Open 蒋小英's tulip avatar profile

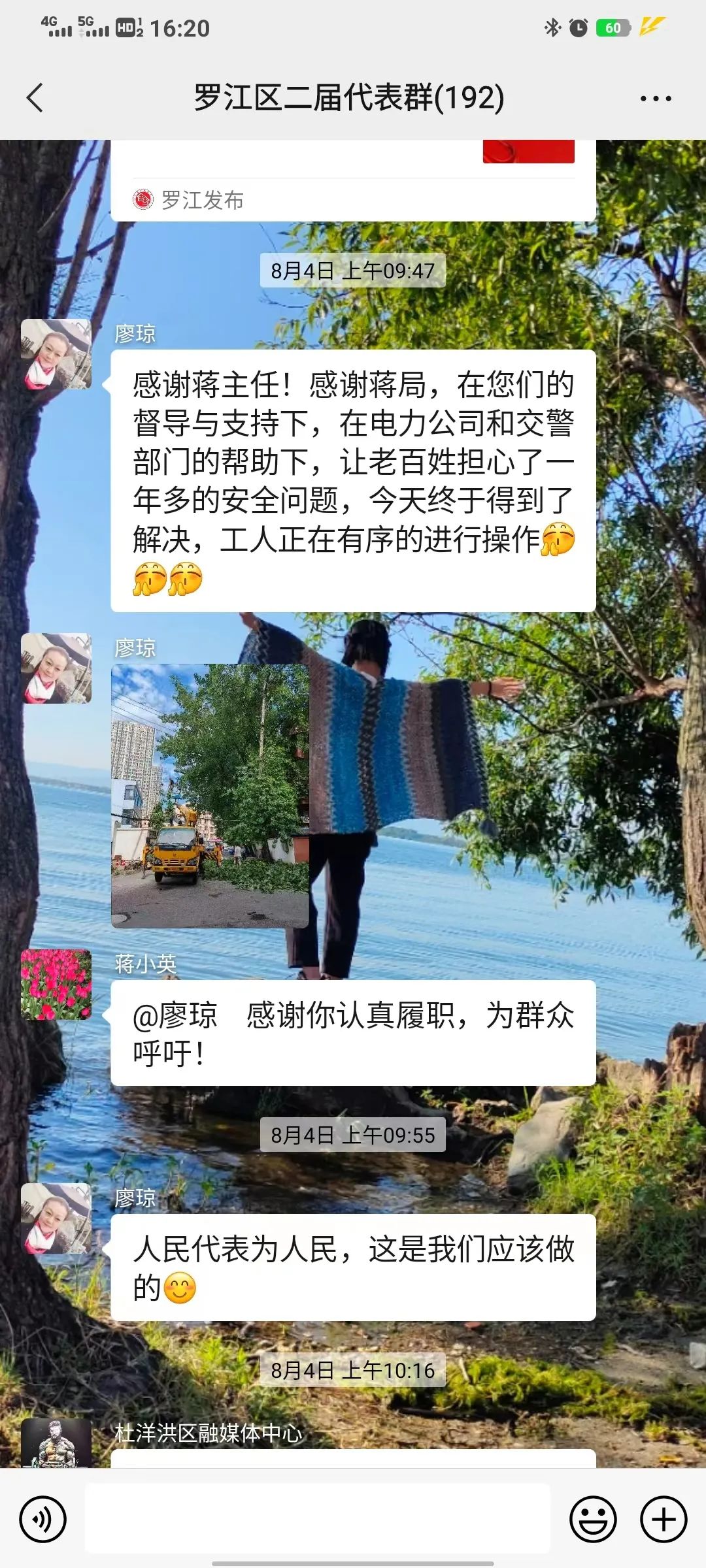coord(56,985)
